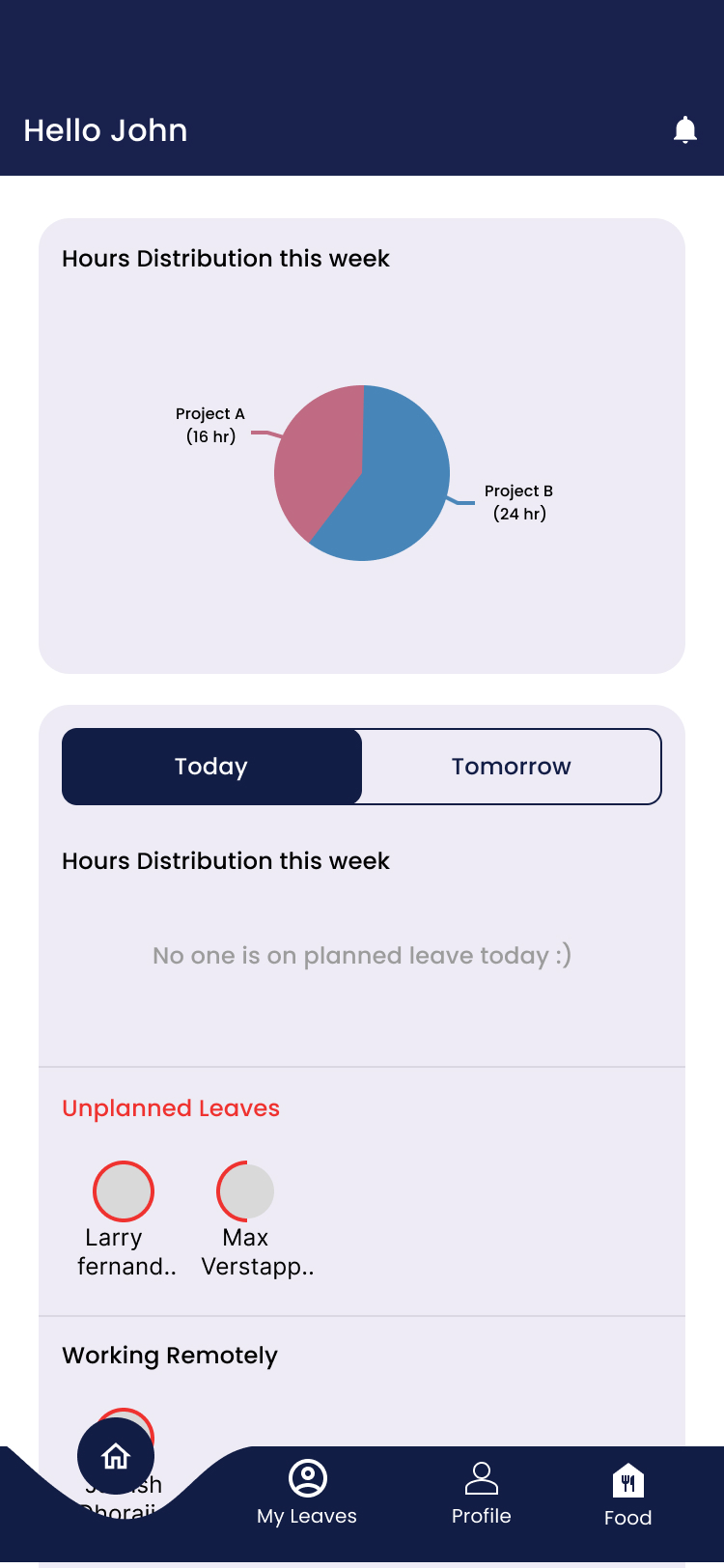Open Larry fernand.. avatar
Image resolution: width=724 pixels, height=1568 pixels.
[x=124, y=1190]
